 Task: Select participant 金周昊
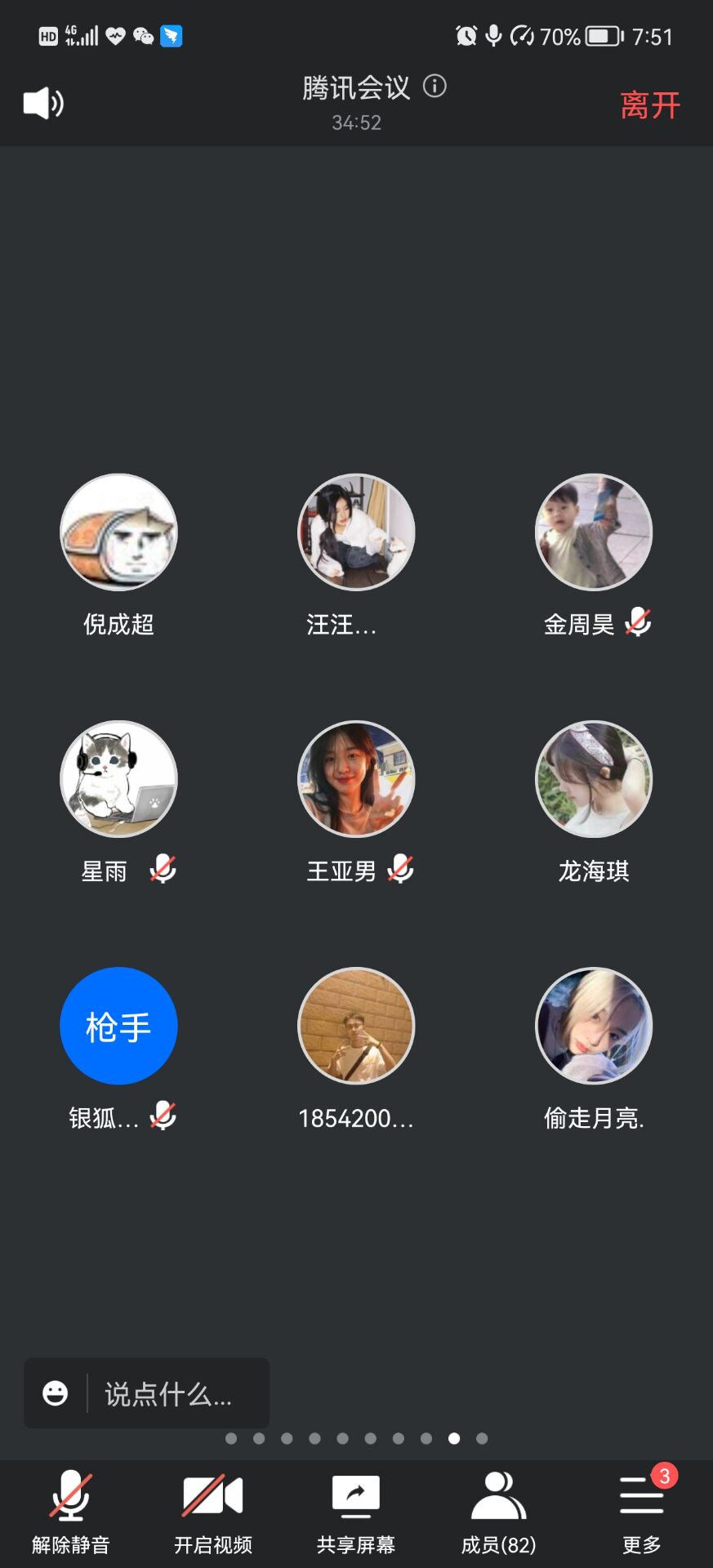click(594, 532)
